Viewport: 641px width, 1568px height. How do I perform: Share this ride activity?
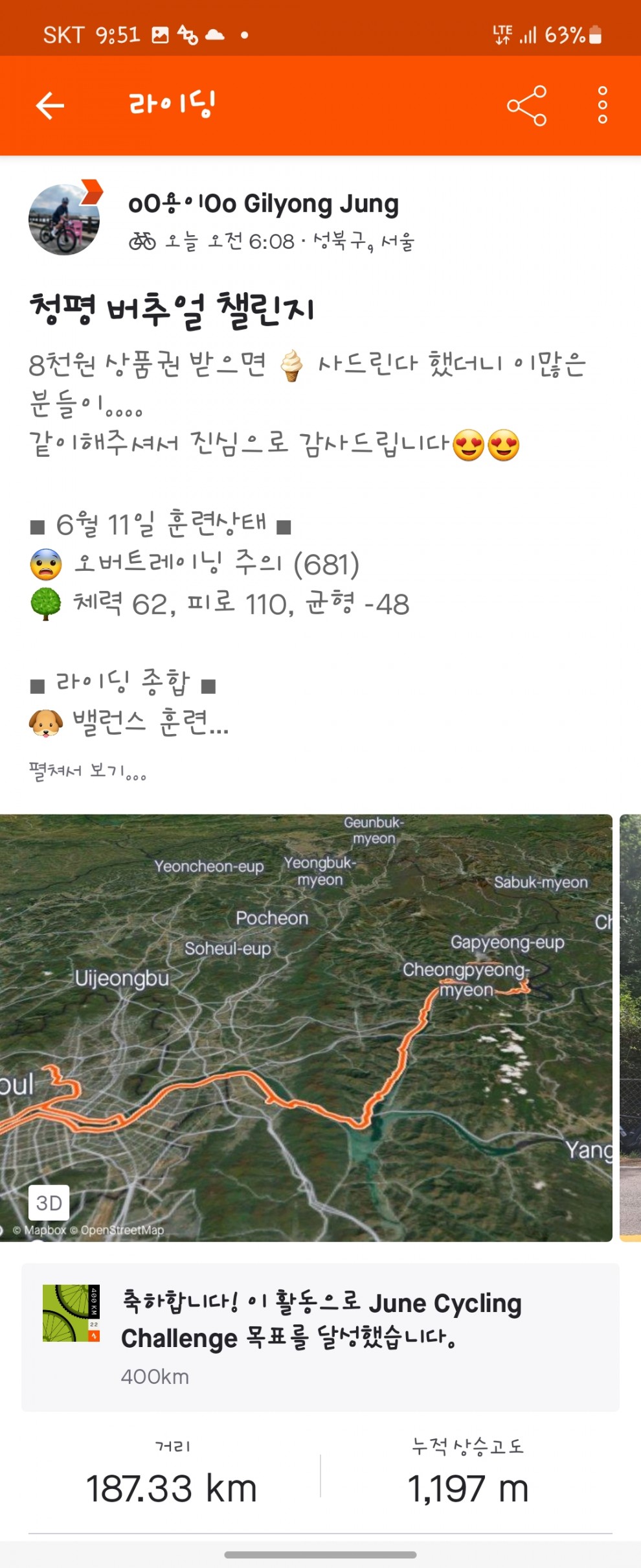coord(526,106)
